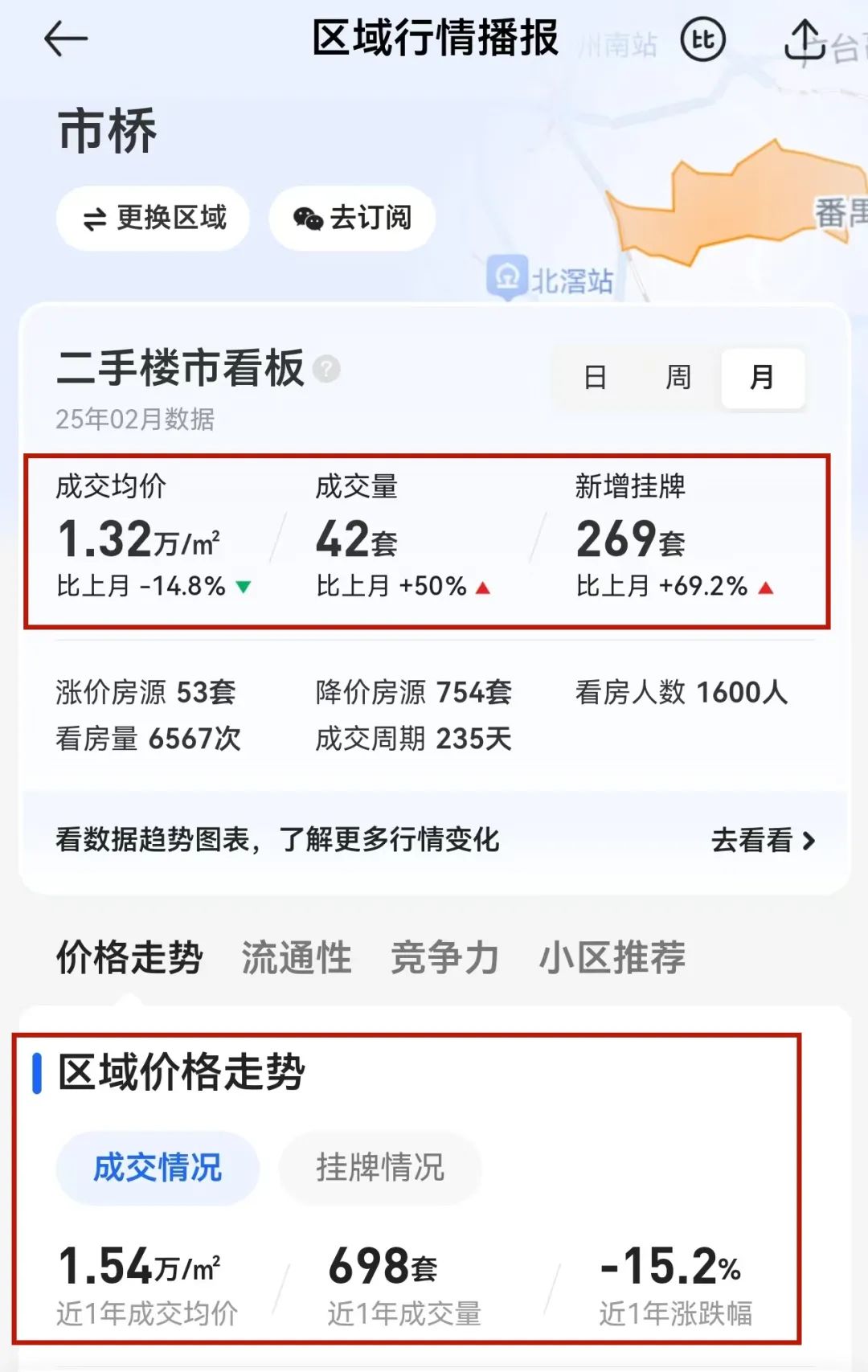Subscribe via 去订阅 button
This screenshot has width=868, height=1372.
(352, 218)
